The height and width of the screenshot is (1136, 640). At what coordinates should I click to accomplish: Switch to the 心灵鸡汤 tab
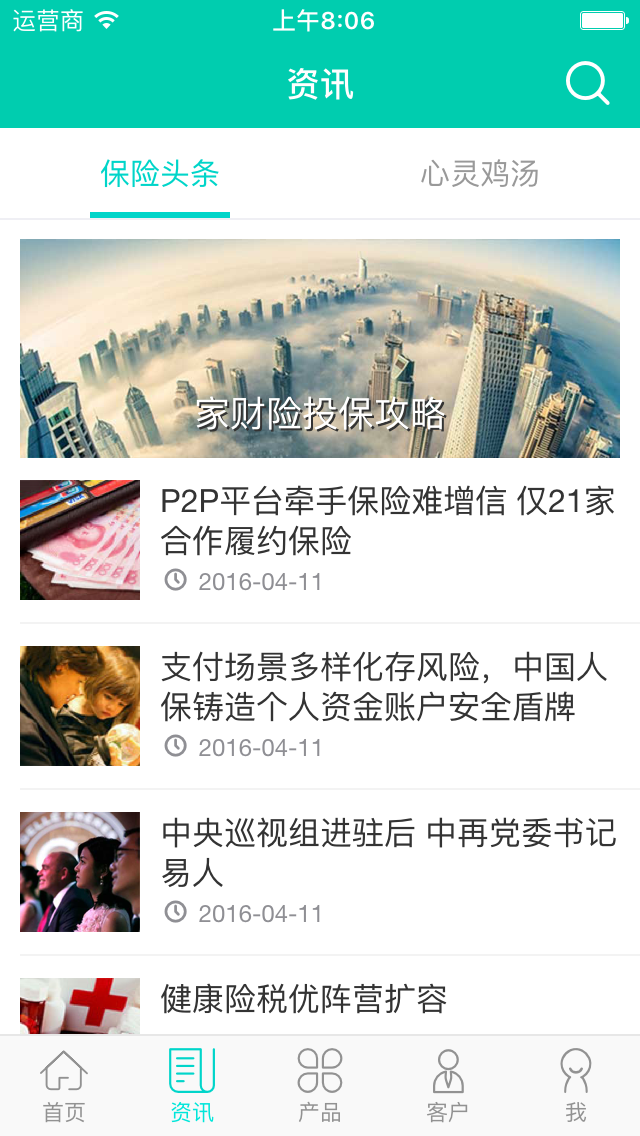pos(479,175)
